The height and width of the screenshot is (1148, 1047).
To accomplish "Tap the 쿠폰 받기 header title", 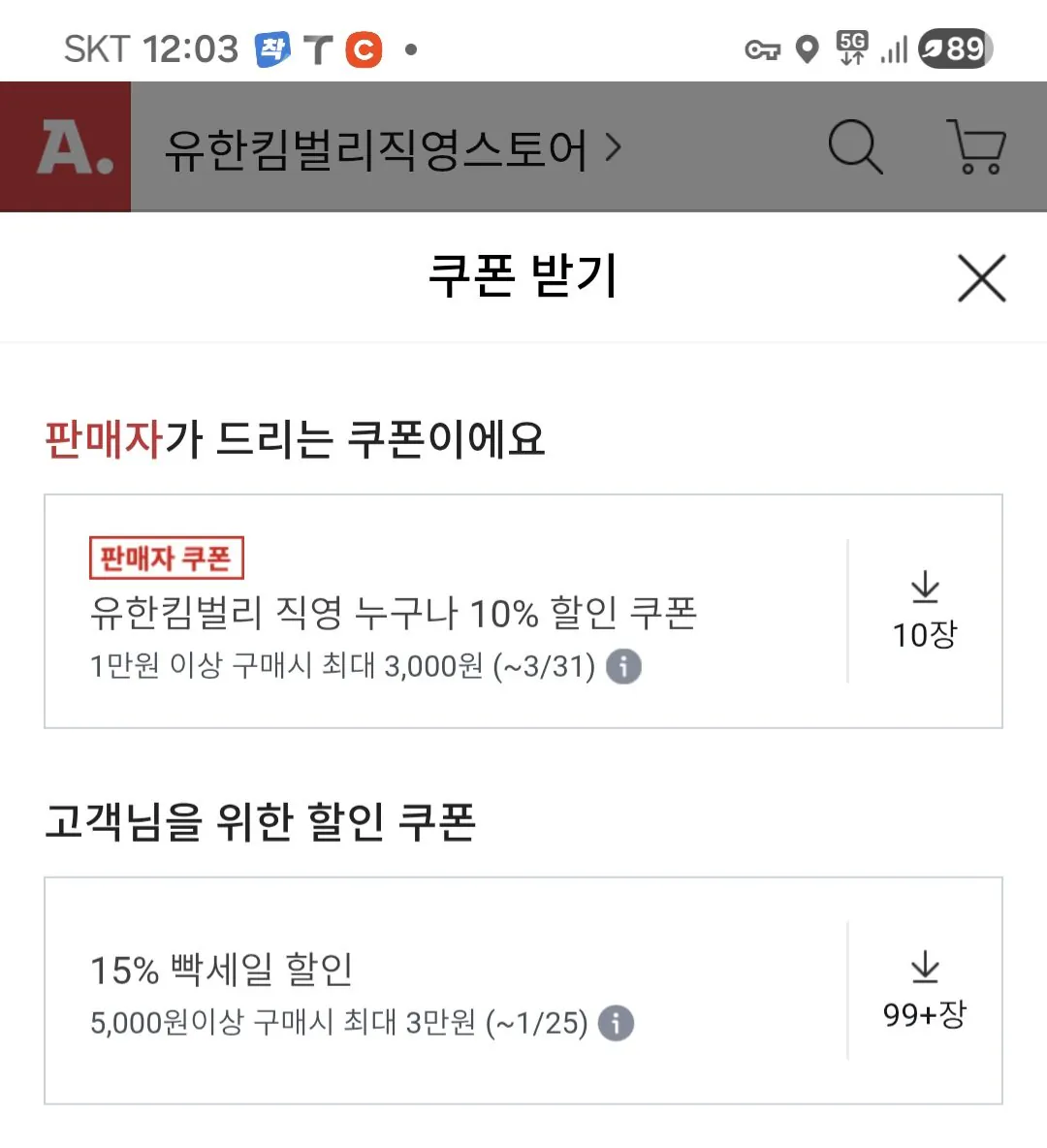I will click(523, 278).
